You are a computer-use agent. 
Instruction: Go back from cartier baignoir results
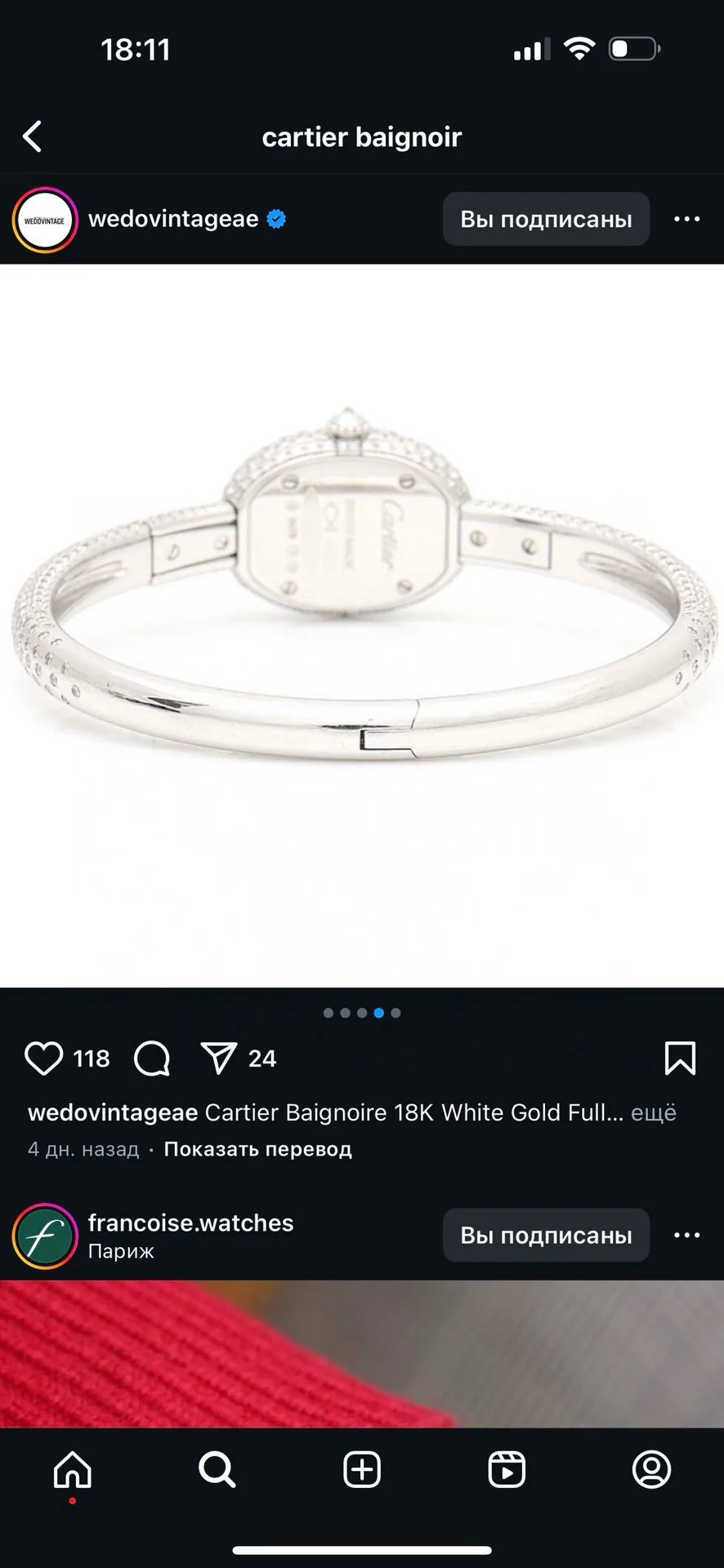click(x=33, y=136)
